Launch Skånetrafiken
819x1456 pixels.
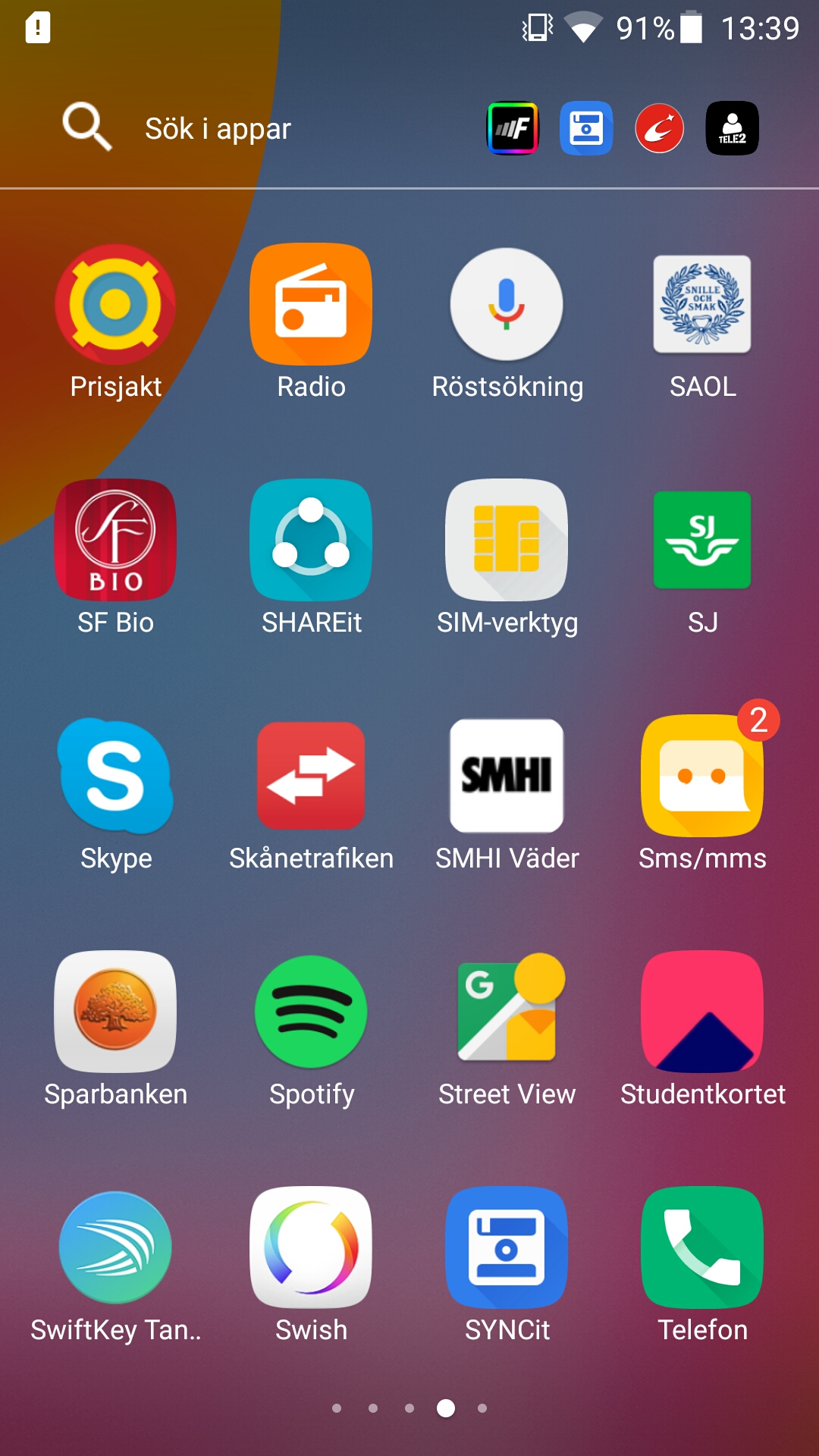point(311,776)
